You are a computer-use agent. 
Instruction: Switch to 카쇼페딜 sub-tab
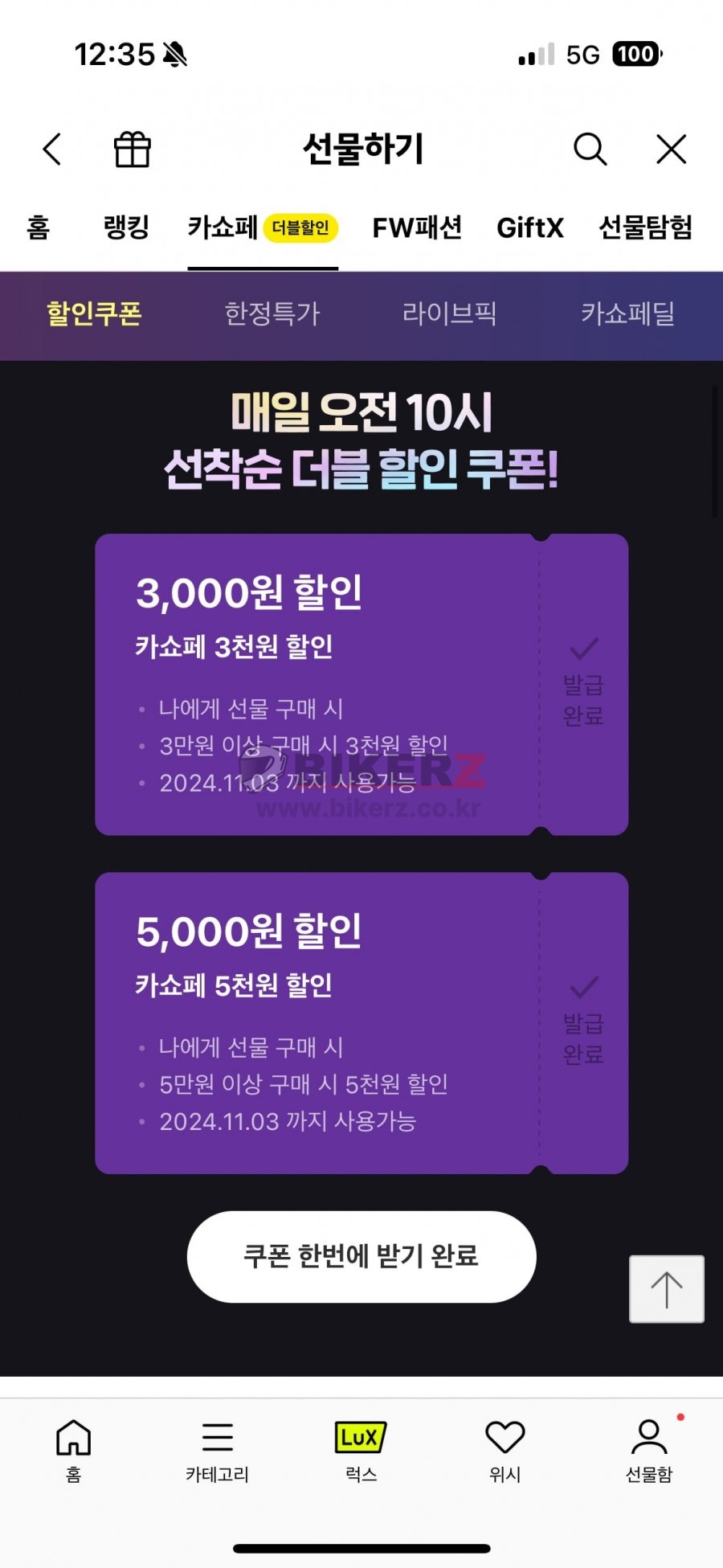627,313
